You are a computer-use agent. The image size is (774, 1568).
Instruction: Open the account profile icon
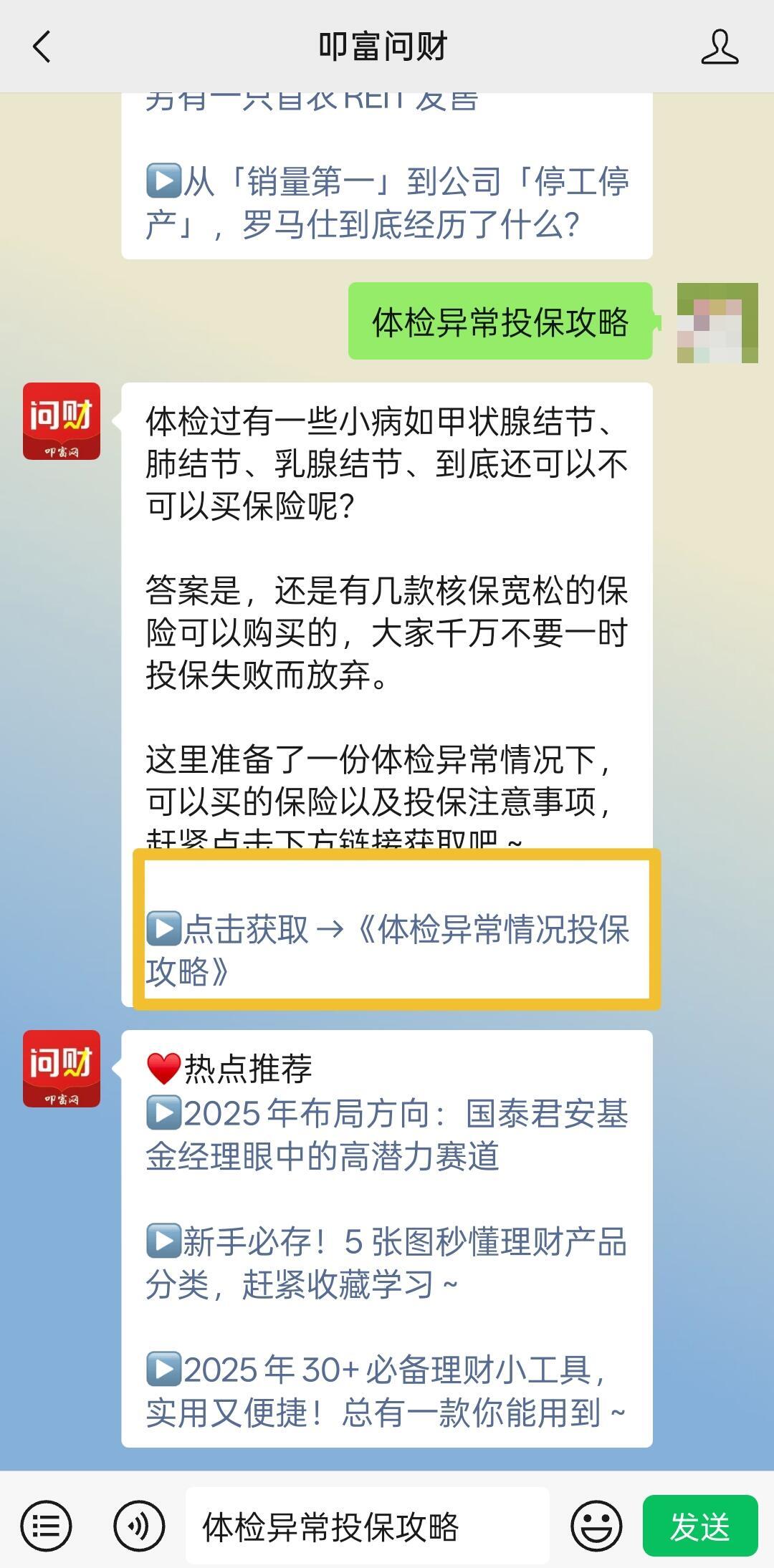click(719, 47)
